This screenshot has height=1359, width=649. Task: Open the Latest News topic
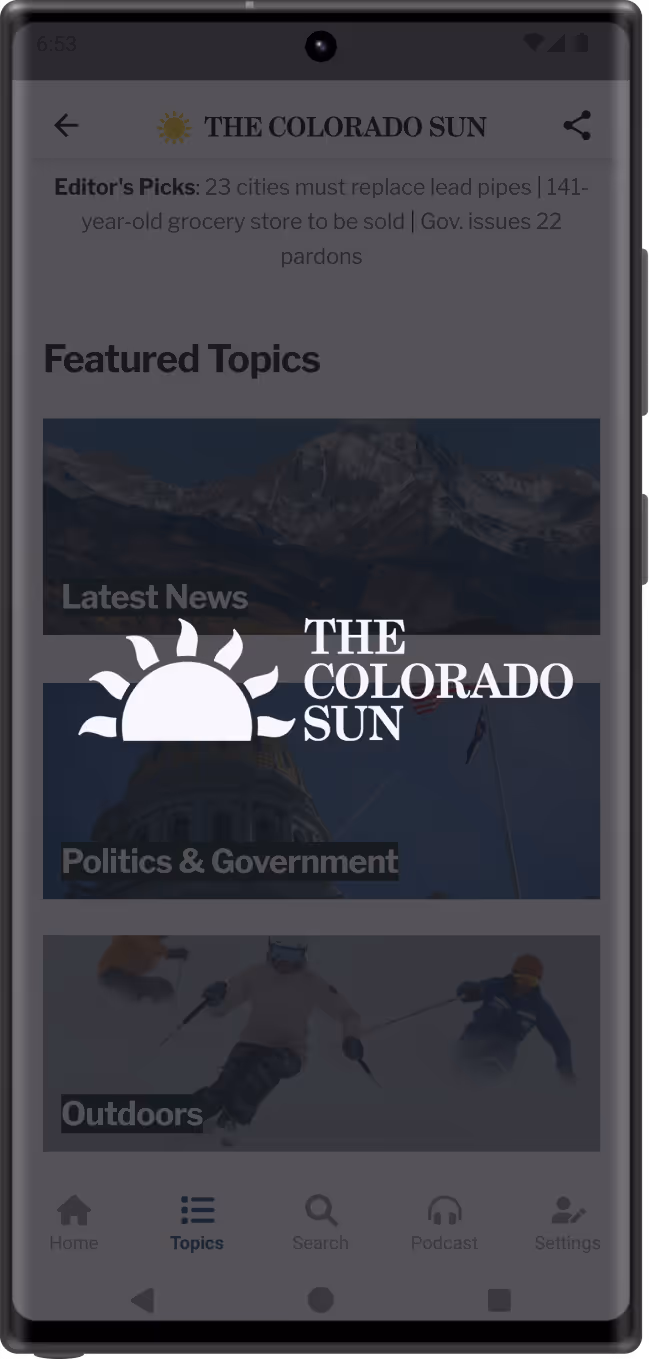point(321,526)
